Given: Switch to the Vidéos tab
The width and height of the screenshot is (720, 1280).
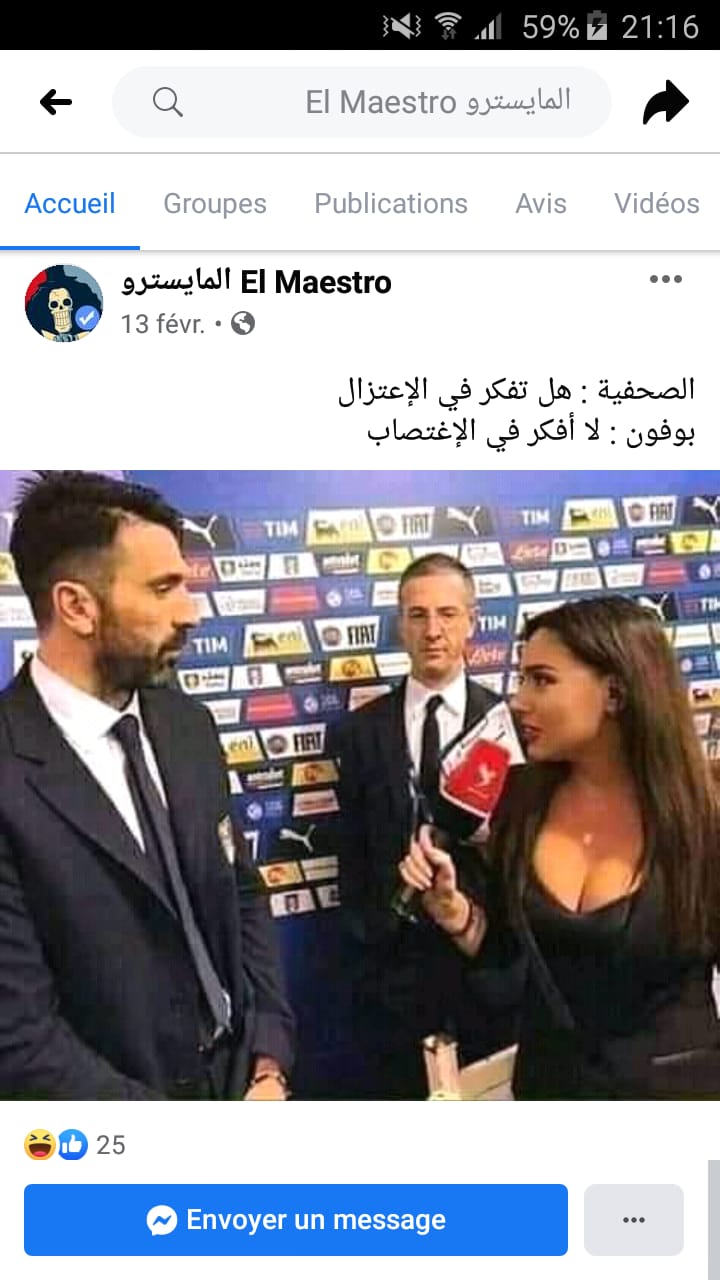Looking at the screenshot, I should click(657, 204).
